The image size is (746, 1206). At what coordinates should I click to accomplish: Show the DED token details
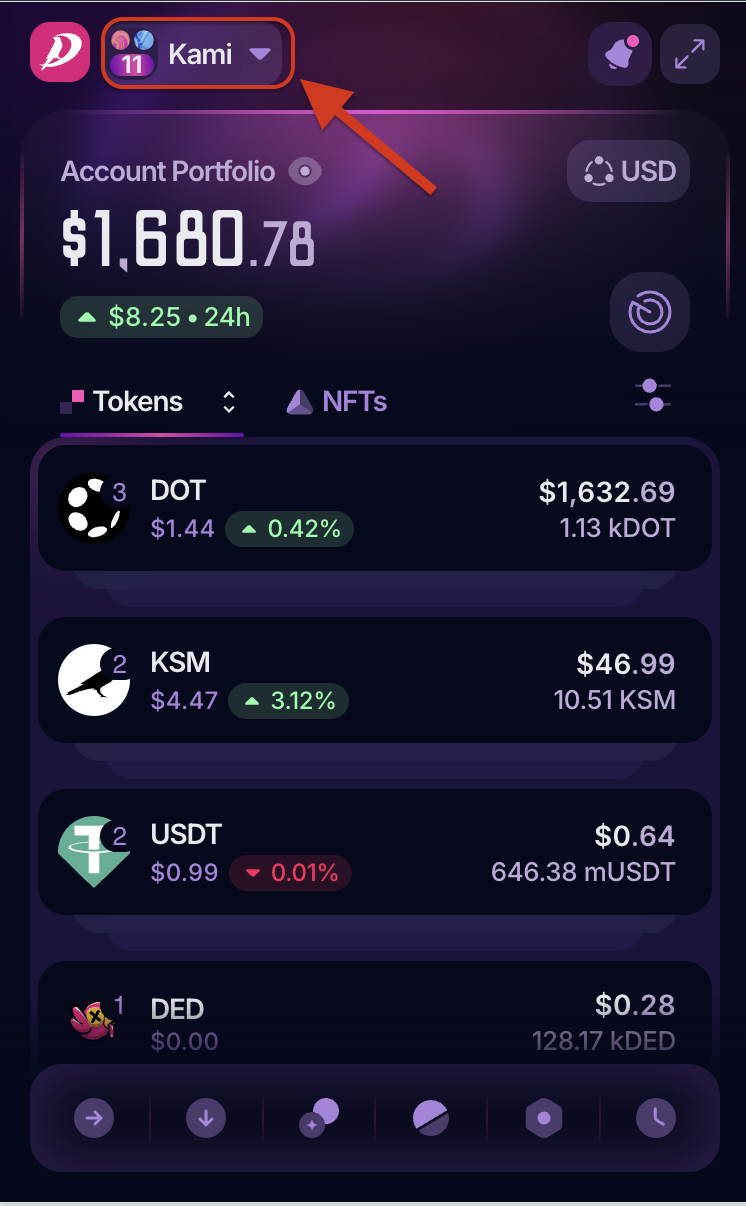(375, 1020)
